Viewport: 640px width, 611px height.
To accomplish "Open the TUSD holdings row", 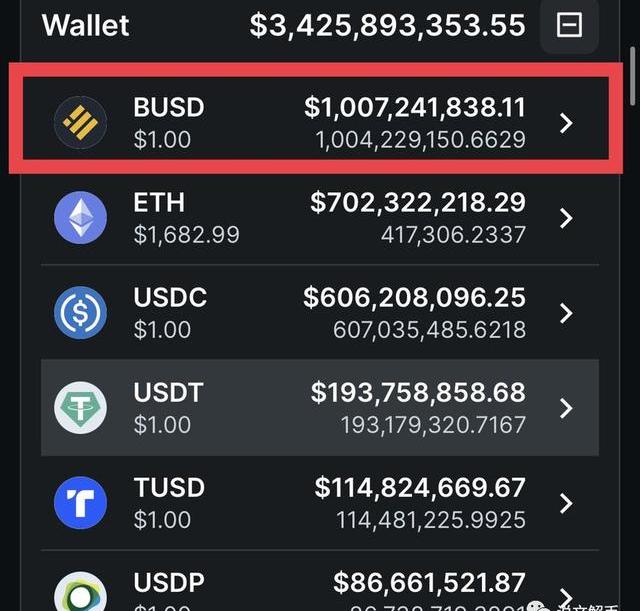I will (x=320, y=503).
